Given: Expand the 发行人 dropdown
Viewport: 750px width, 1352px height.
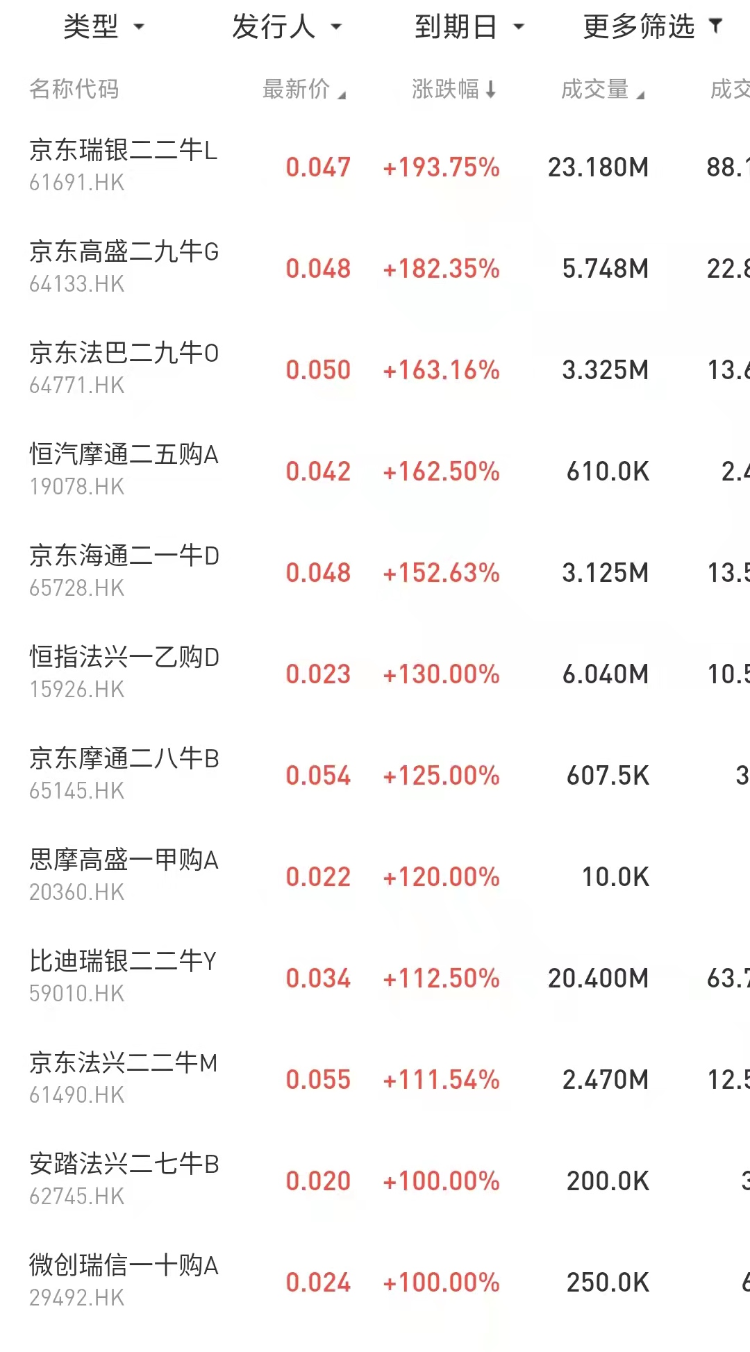Looking at the screenshot, I should [286, 27].
